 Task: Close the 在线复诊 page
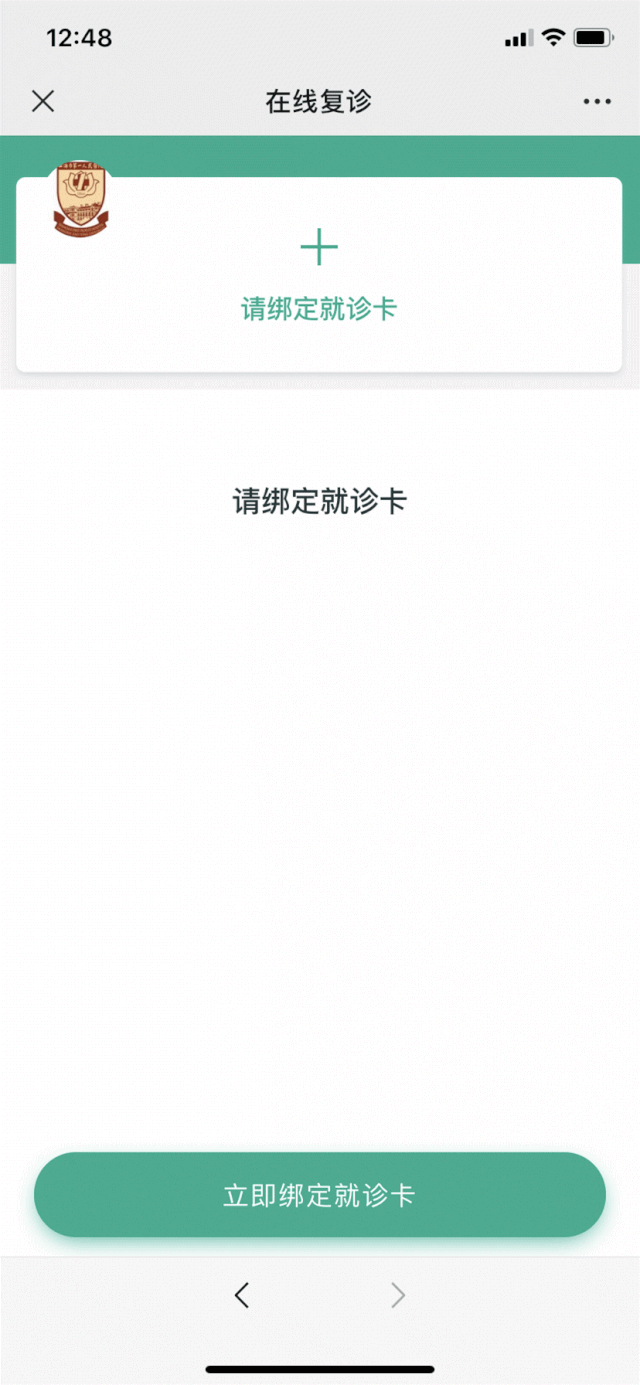coord(43,101)
